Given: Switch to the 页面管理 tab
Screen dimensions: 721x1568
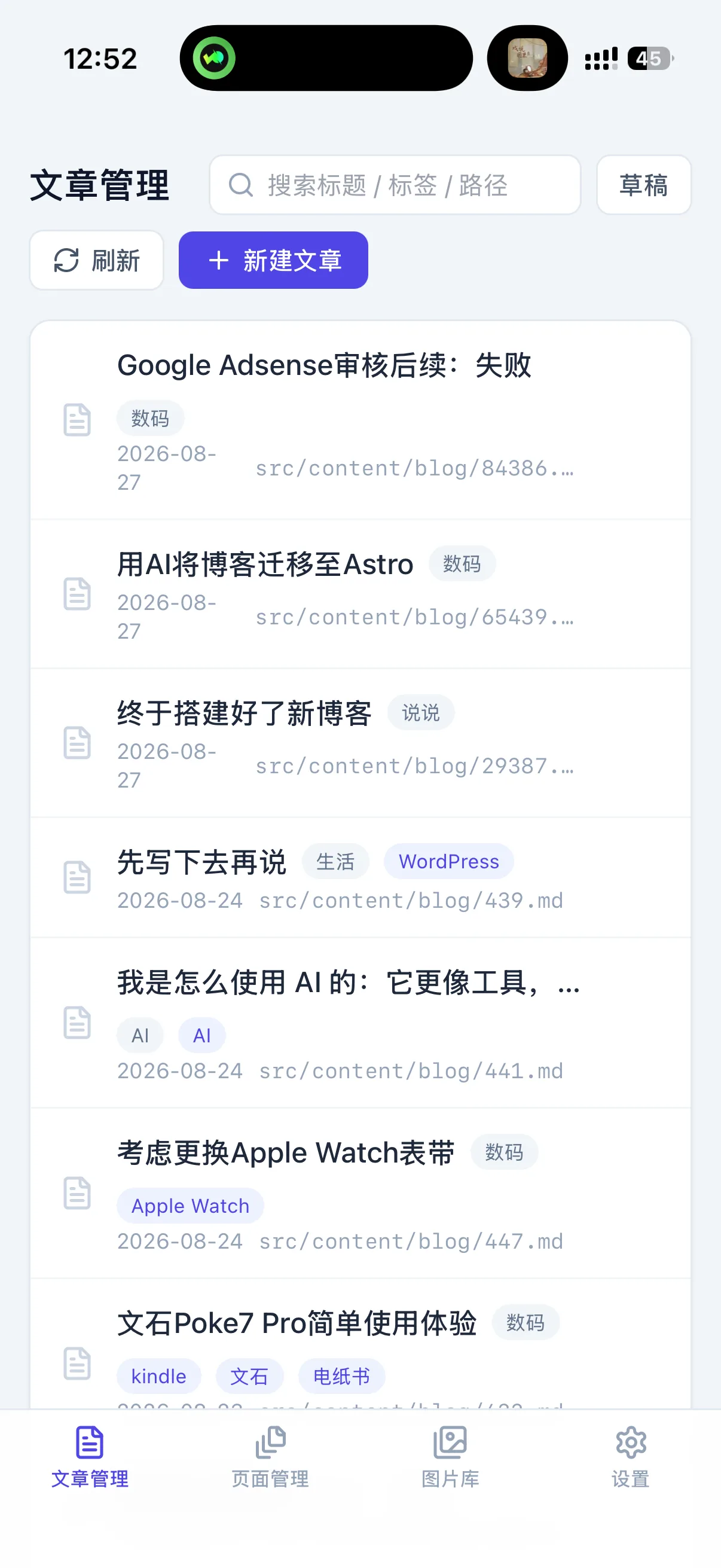Looking at the screenshot, I should (x=270, y=1458).
